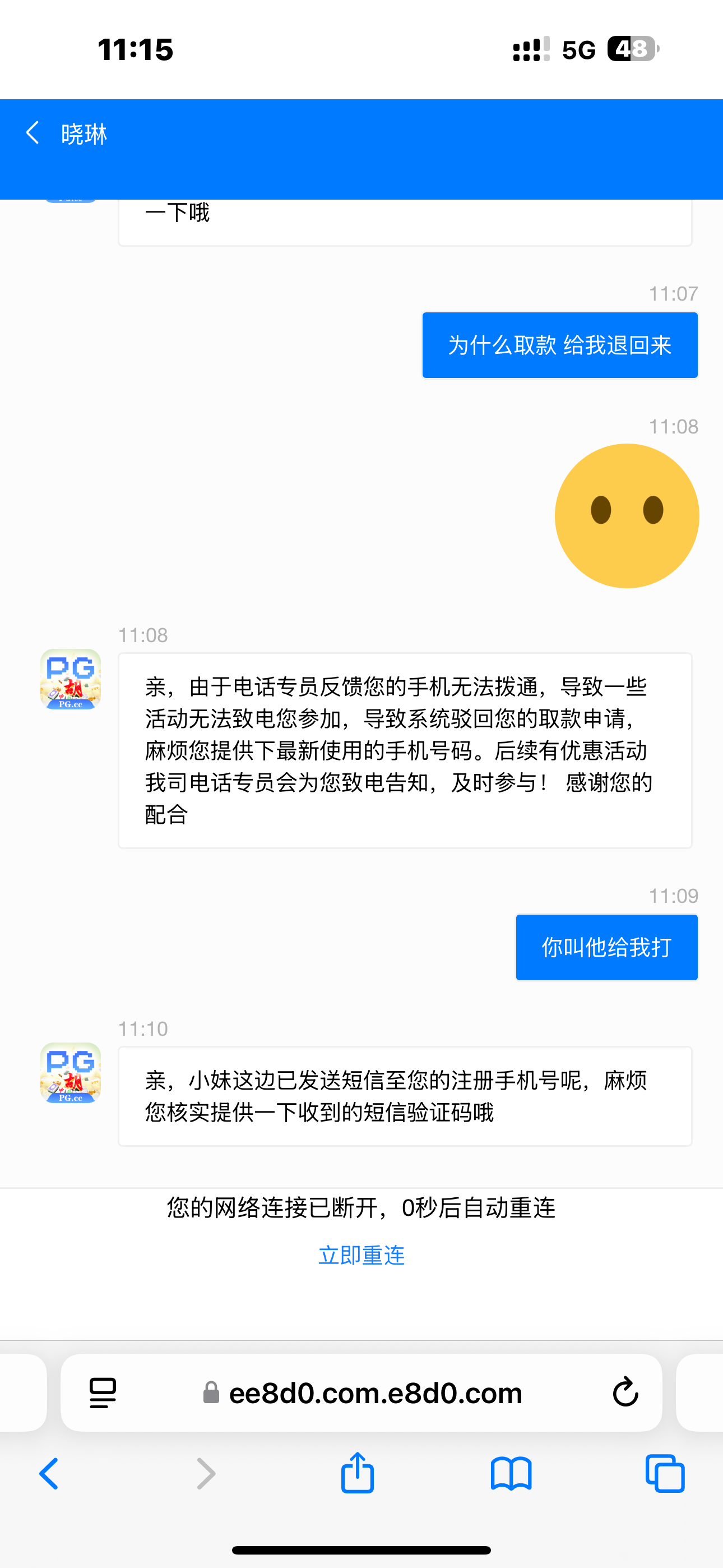Tap the 立即重连 reconnect link
Screen dimensions: 723x1568
point(361,1255)
